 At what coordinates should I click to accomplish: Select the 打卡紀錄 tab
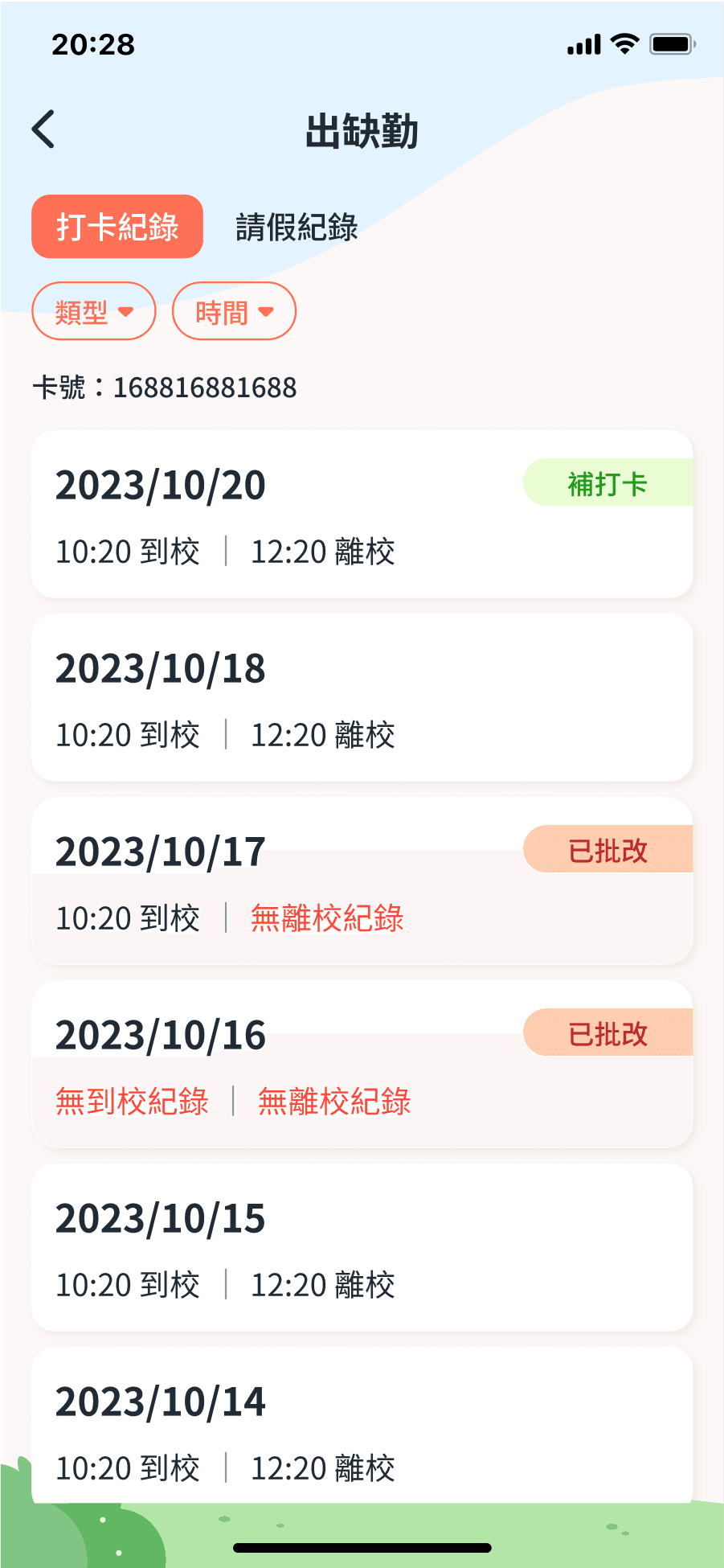pyautogui.click(x=117, y=227)
